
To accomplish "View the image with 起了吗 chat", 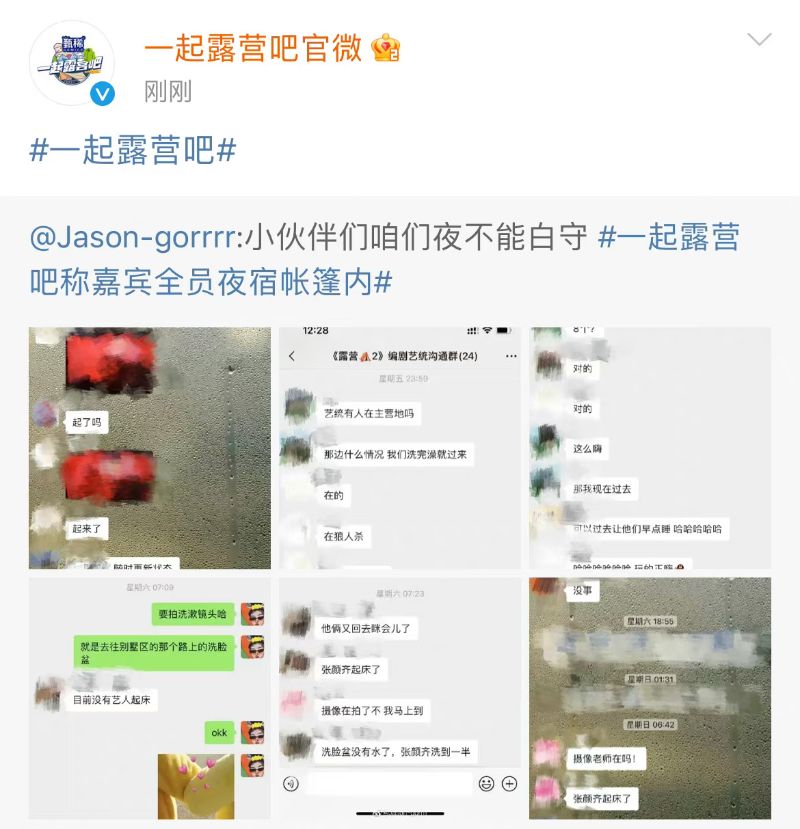I will pos(149,447).
